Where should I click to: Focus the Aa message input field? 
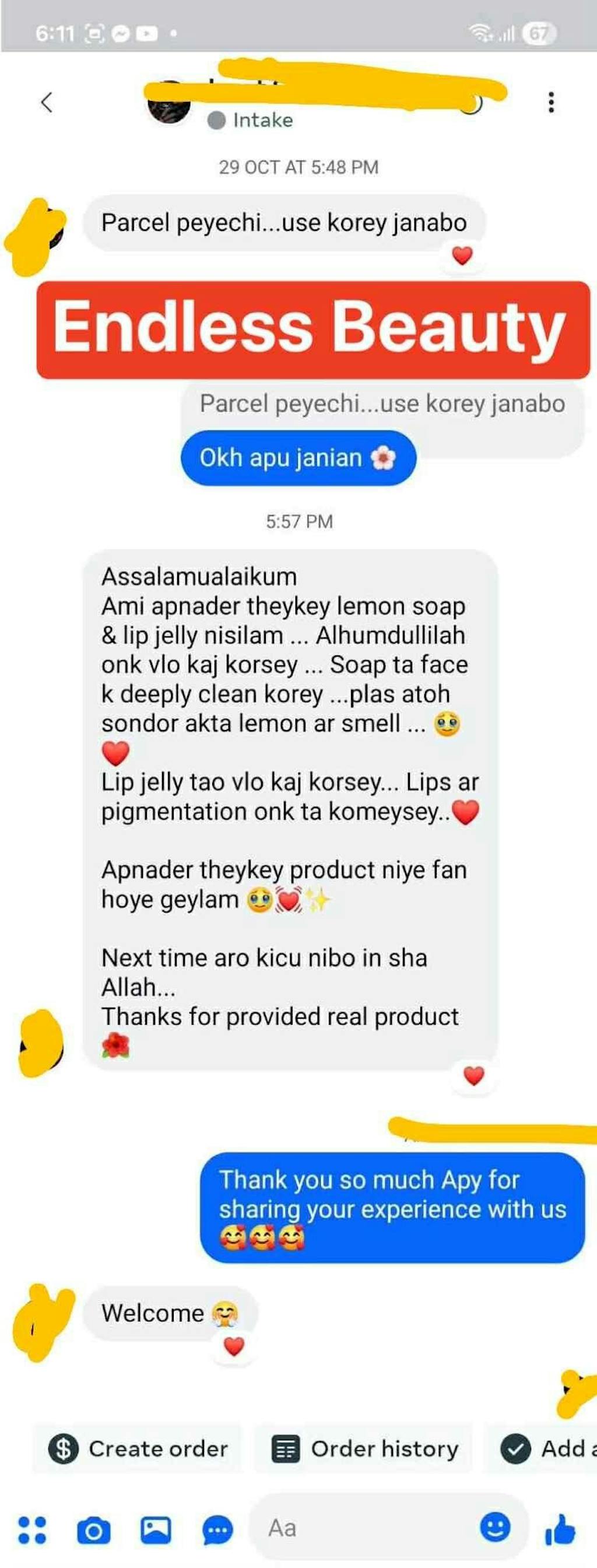pyautogui.click(x=365, y=1528)
